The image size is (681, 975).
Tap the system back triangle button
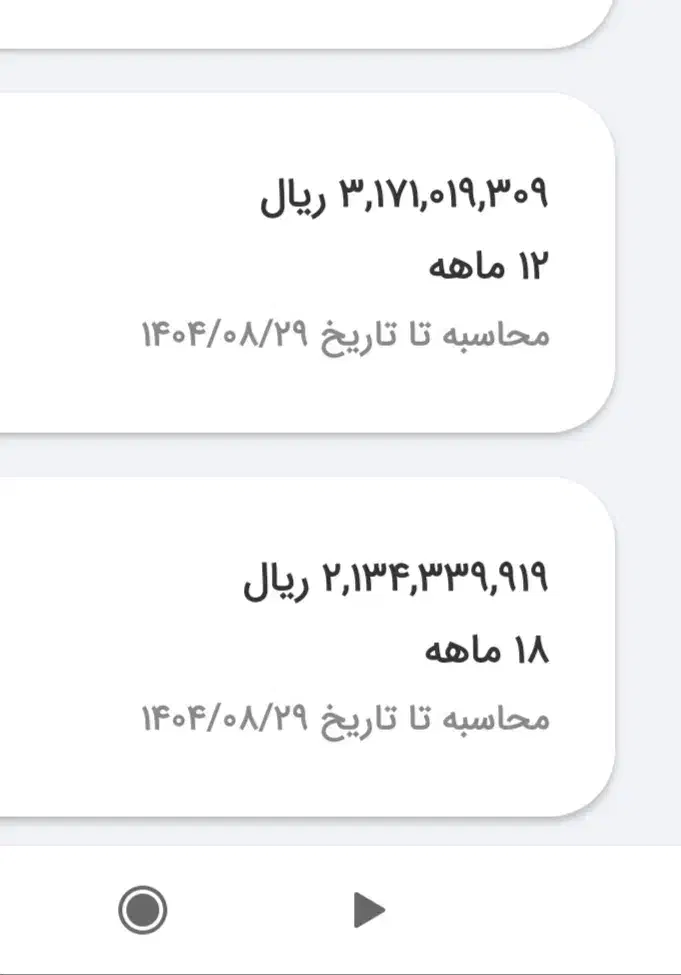tap(369, 910)
